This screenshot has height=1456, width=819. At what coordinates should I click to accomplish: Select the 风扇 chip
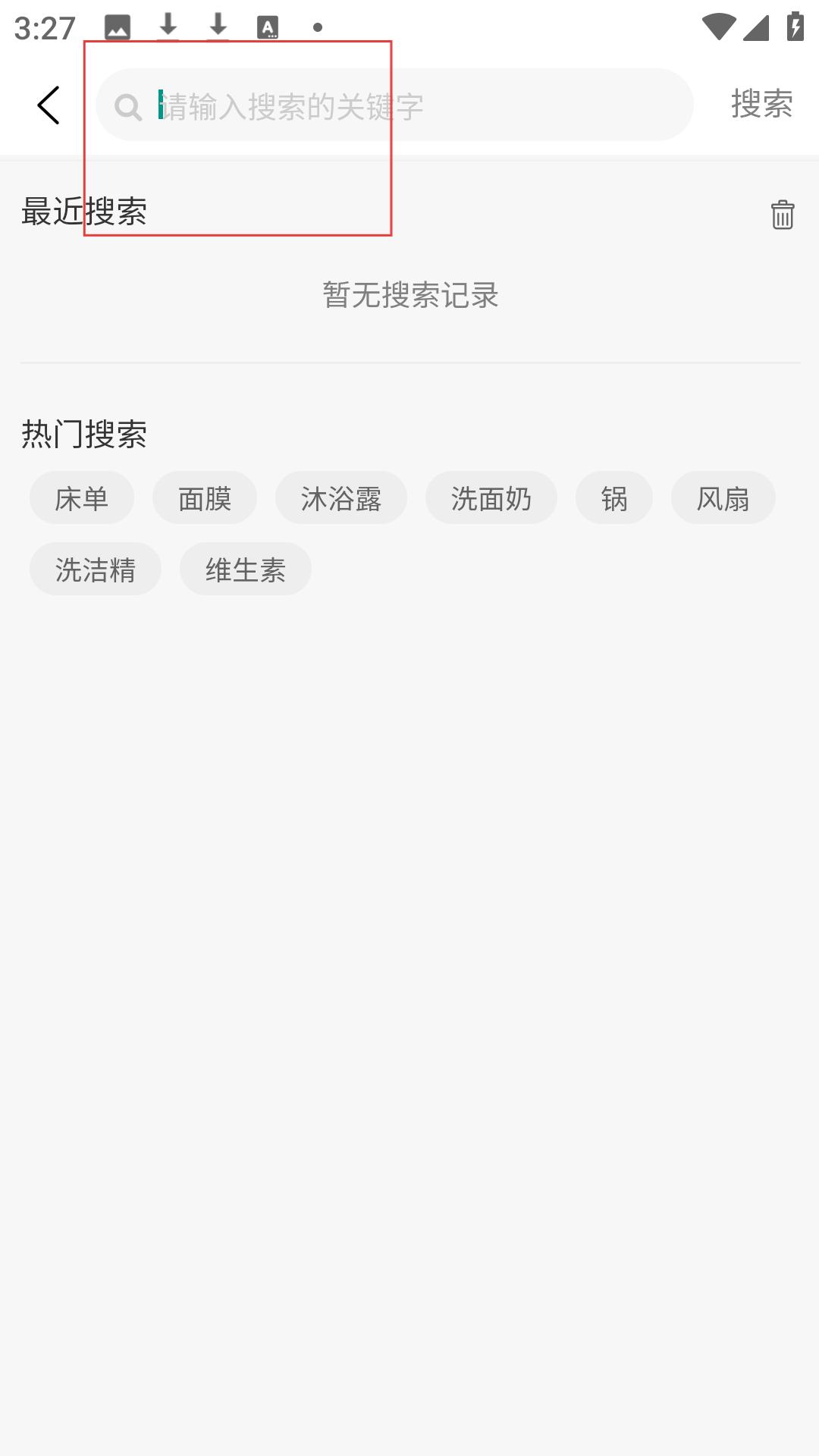tap(723, 498)
